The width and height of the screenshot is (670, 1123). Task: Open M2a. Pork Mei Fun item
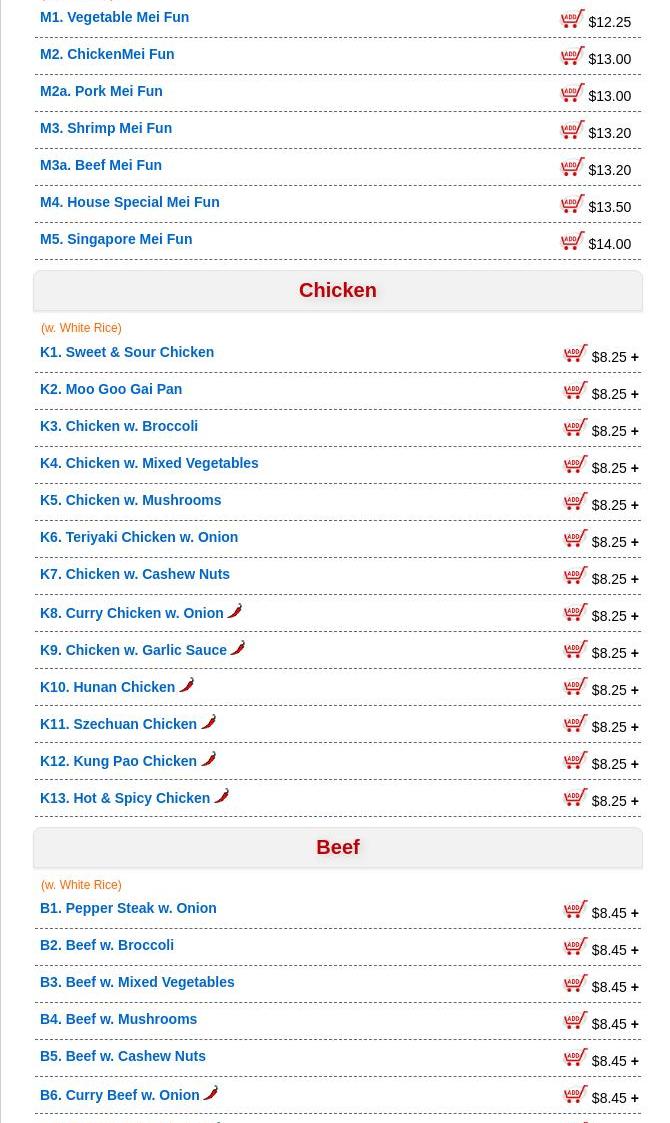pos(101,91)
